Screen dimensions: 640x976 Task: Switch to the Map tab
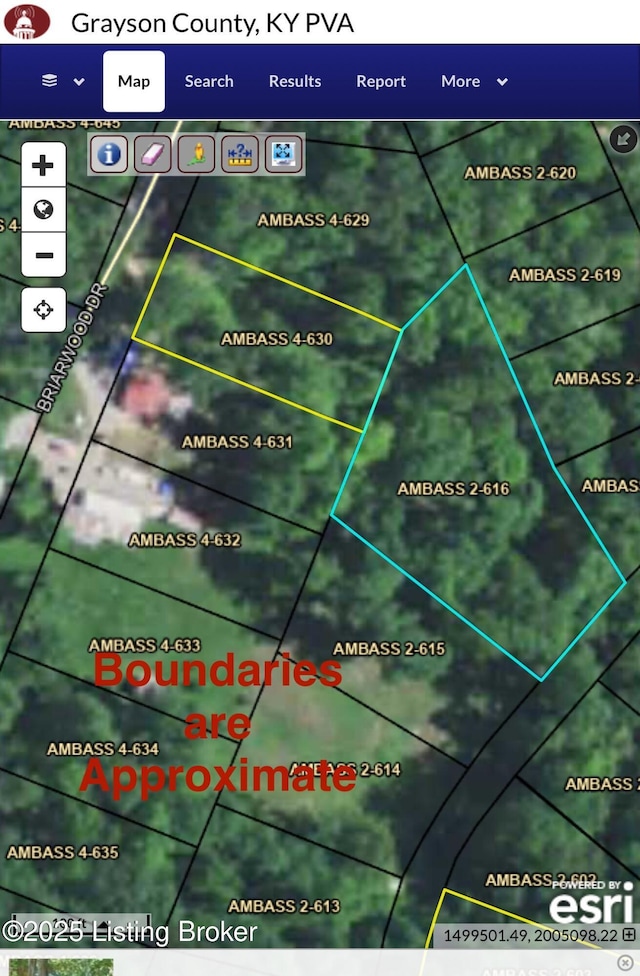134,82
